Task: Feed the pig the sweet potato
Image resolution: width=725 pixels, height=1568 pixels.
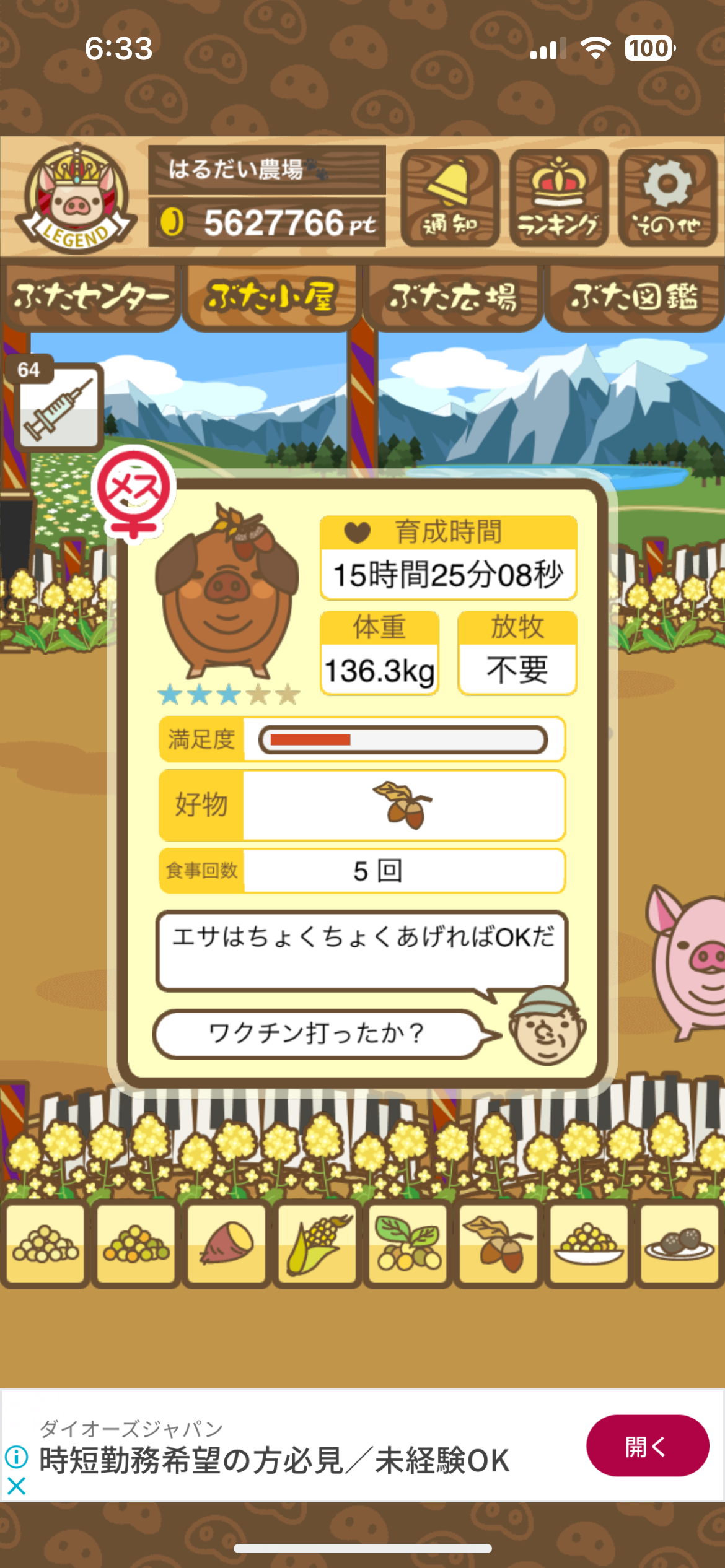Action: [227, 1243]
